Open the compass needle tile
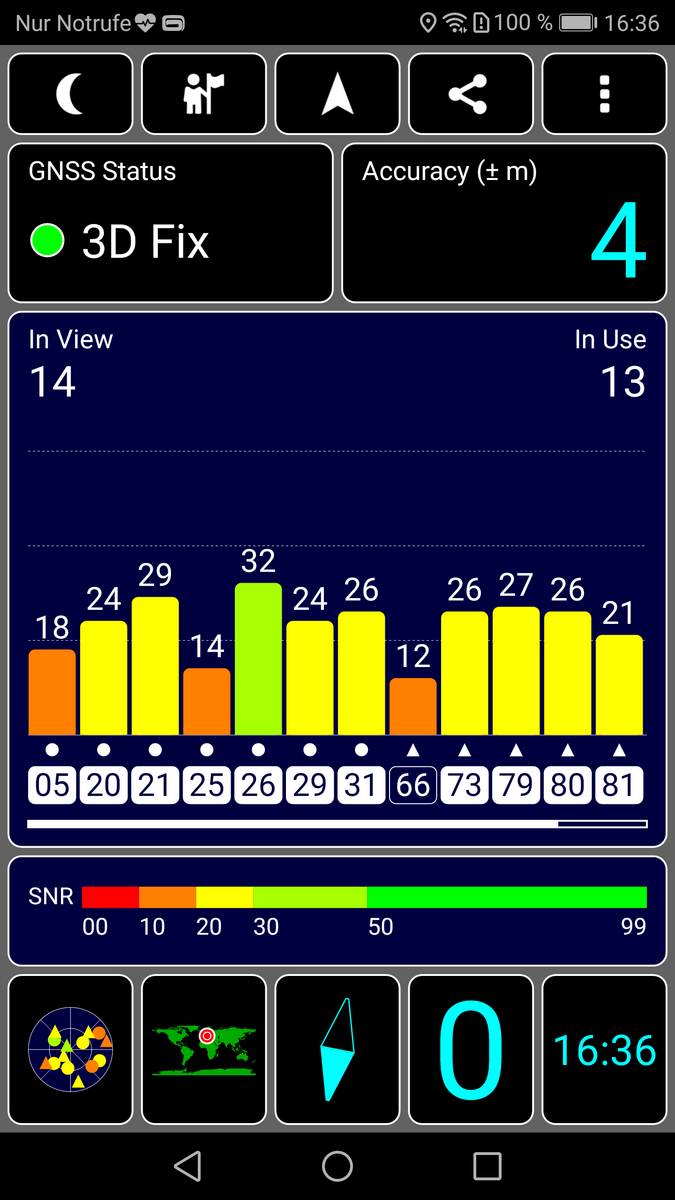675x1200 pixels. point(337,1049)
